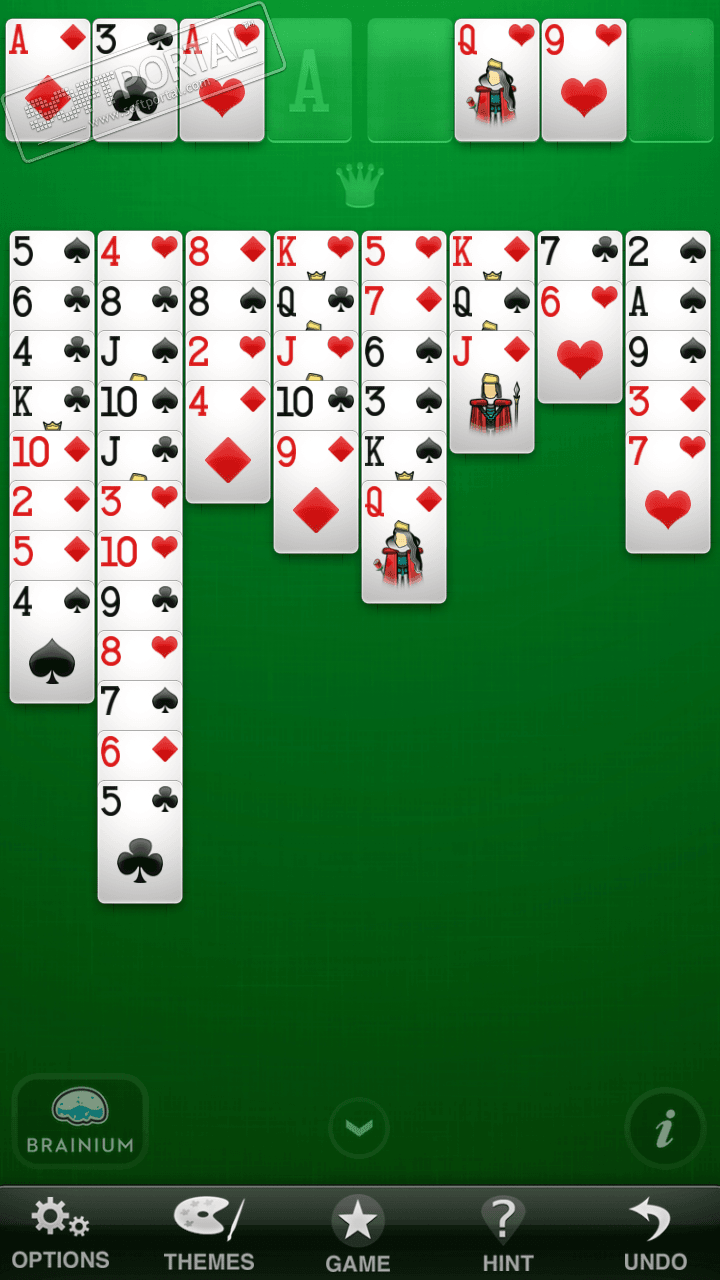Open the Options settings
720x1280 pixels.
(60, 1233)
